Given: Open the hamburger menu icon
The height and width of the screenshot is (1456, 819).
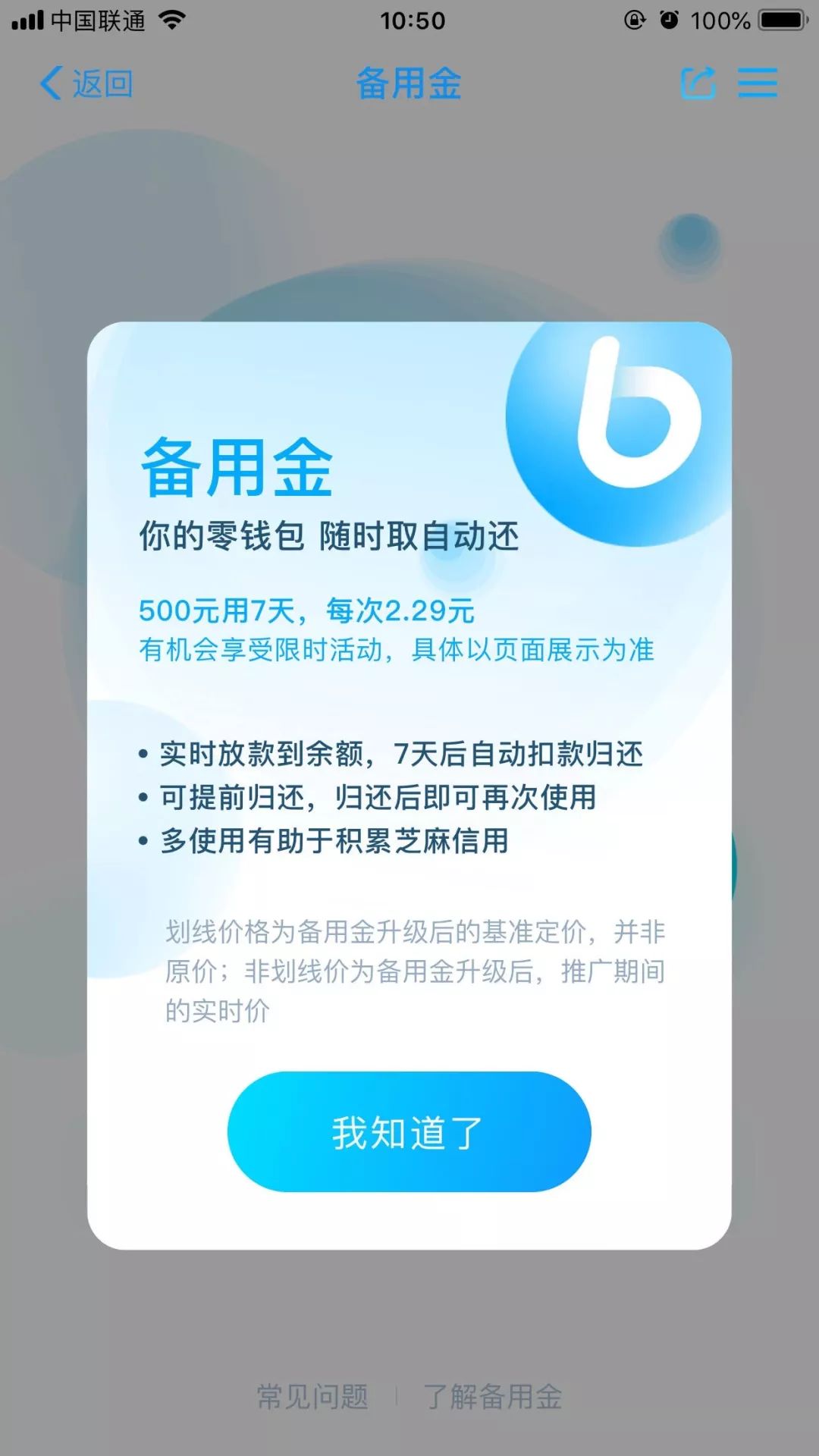Looking at the screenshot, I should point(758,83).
